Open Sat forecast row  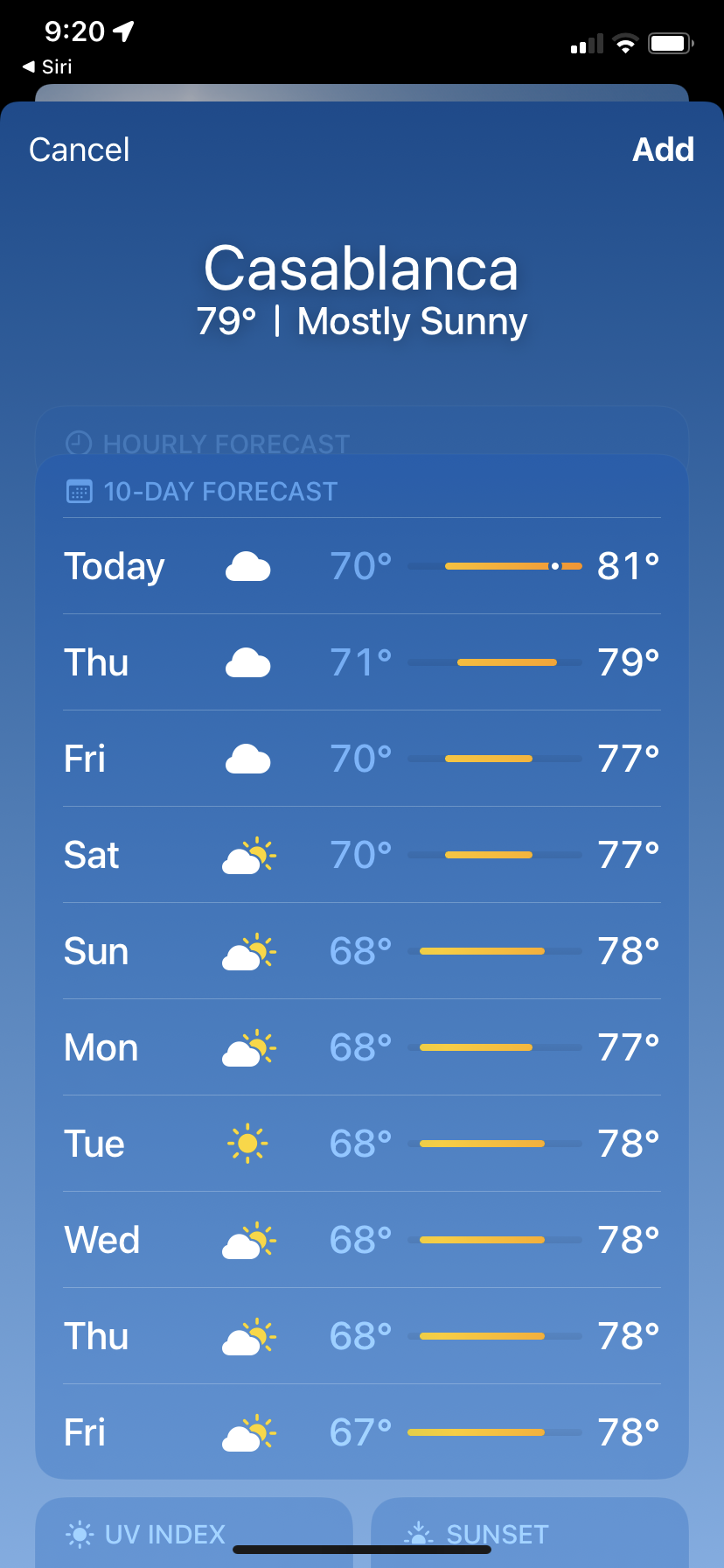[x=362, y=855]
